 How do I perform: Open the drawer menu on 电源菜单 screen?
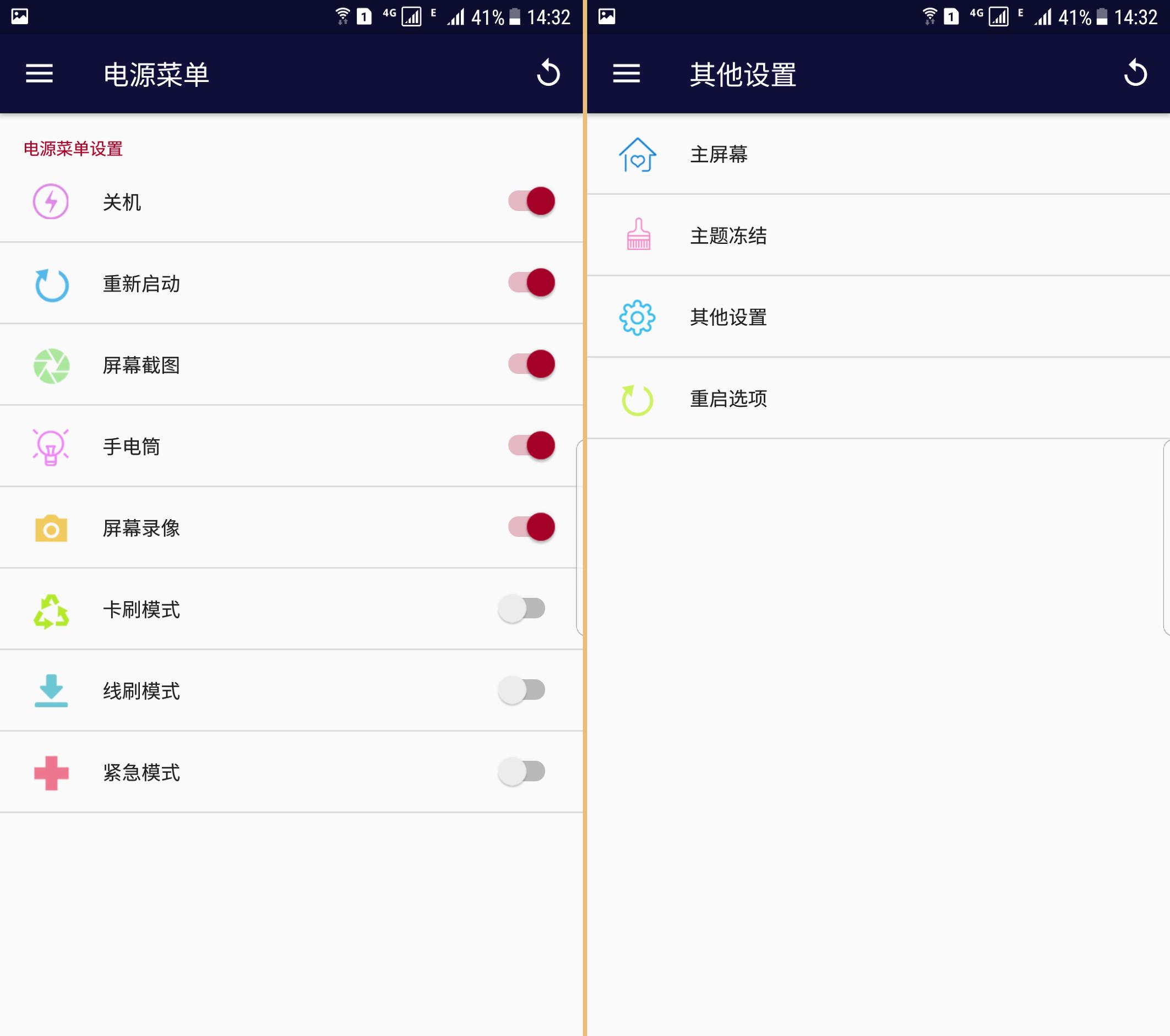pyautogui.click(x=39, y=74)
